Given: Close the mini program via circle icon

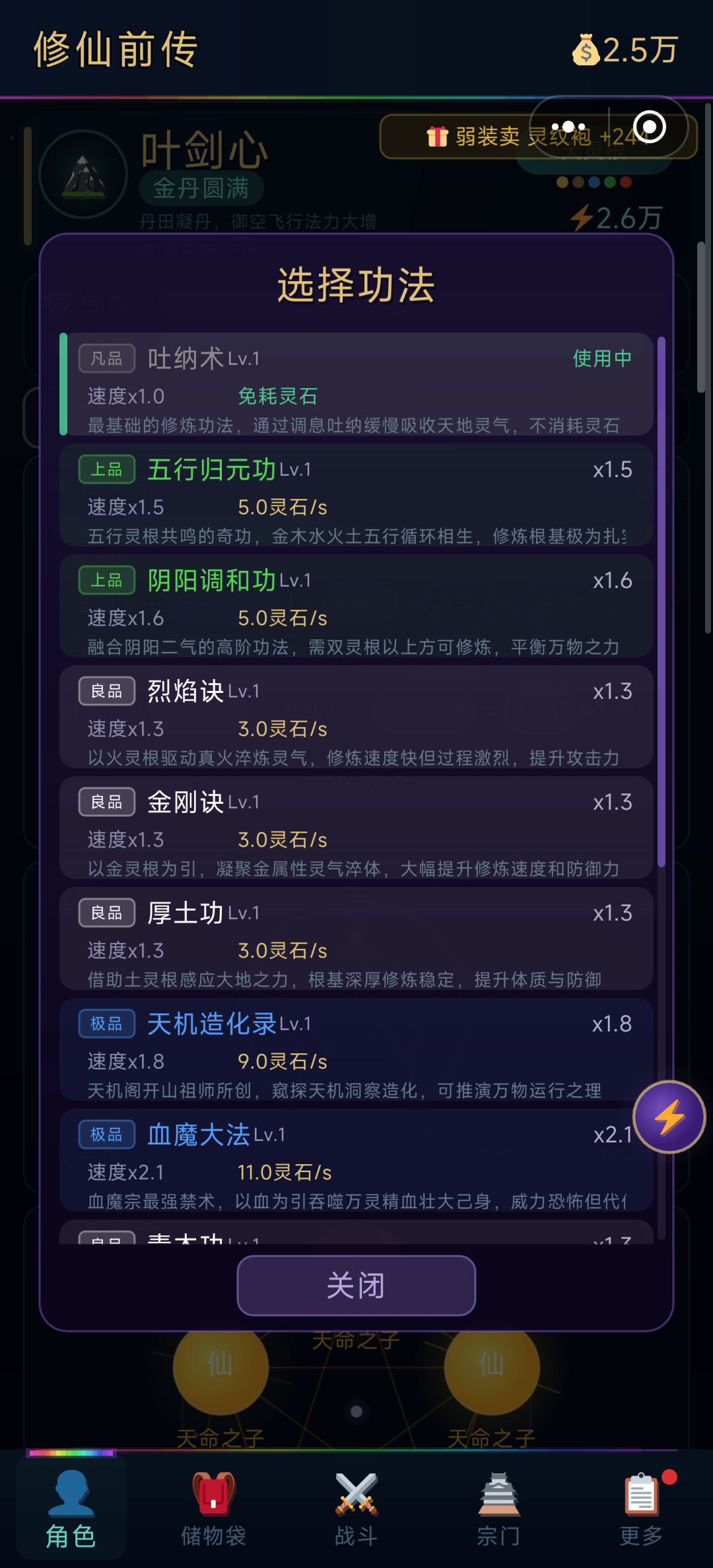Looking at the screenshot, I should [649, 127].
